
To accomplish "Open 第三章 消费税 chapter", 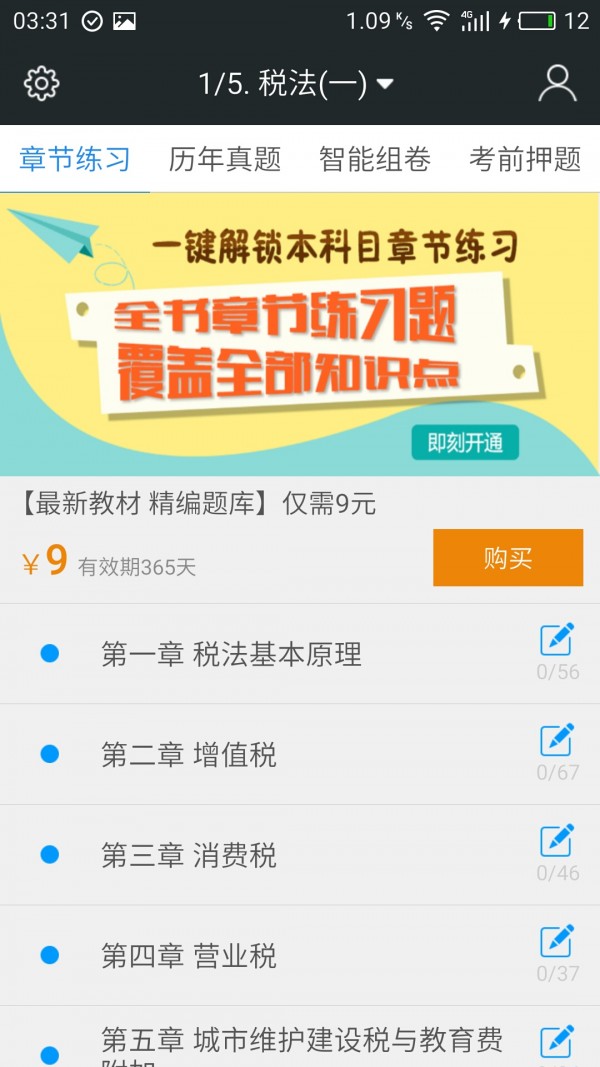I will pos(189,856).
